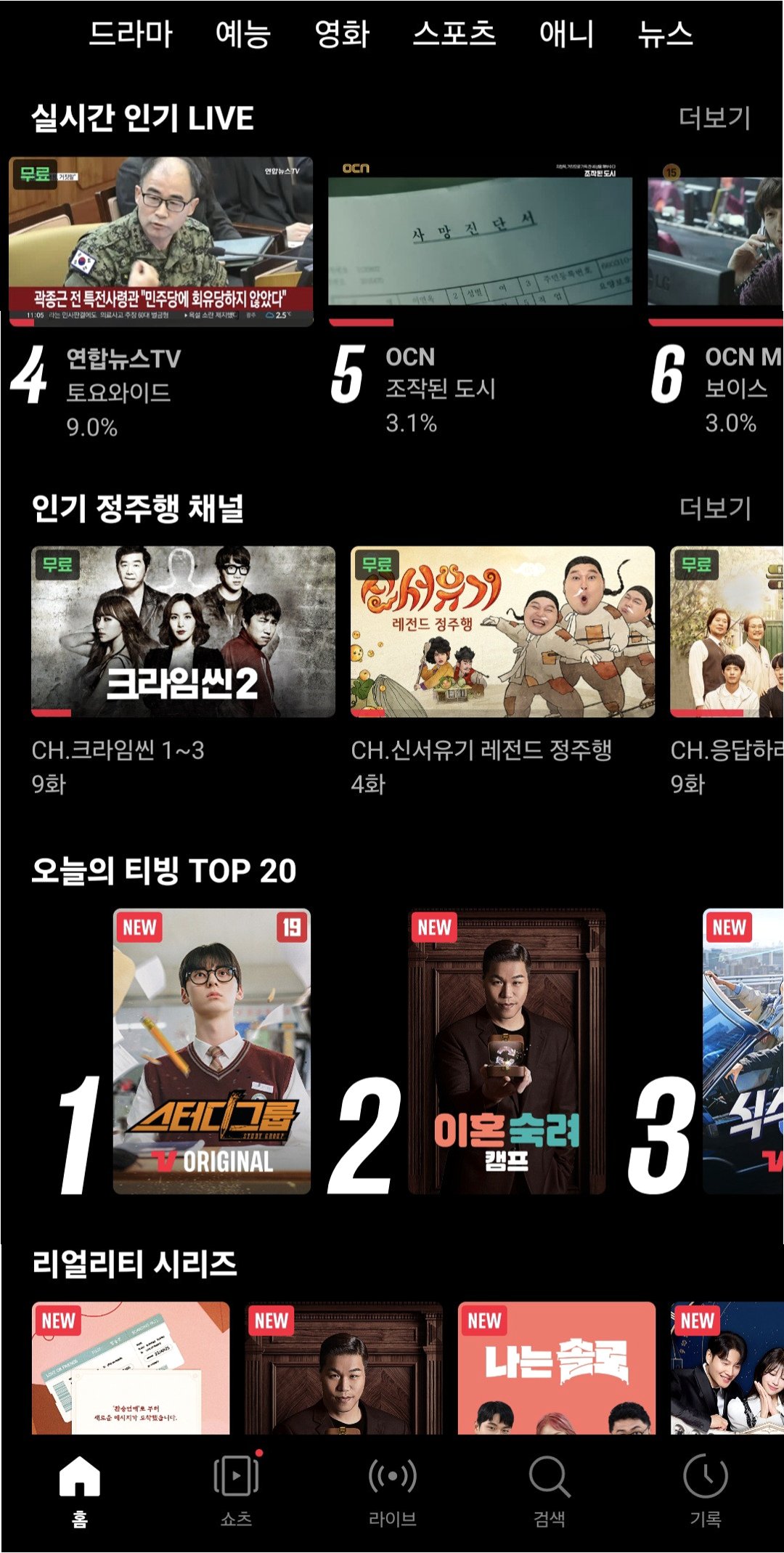The width and height of the screenshot is (784, 1553).
Task: Switch to the 드라마 category tab
Action: tap(131, 33)
